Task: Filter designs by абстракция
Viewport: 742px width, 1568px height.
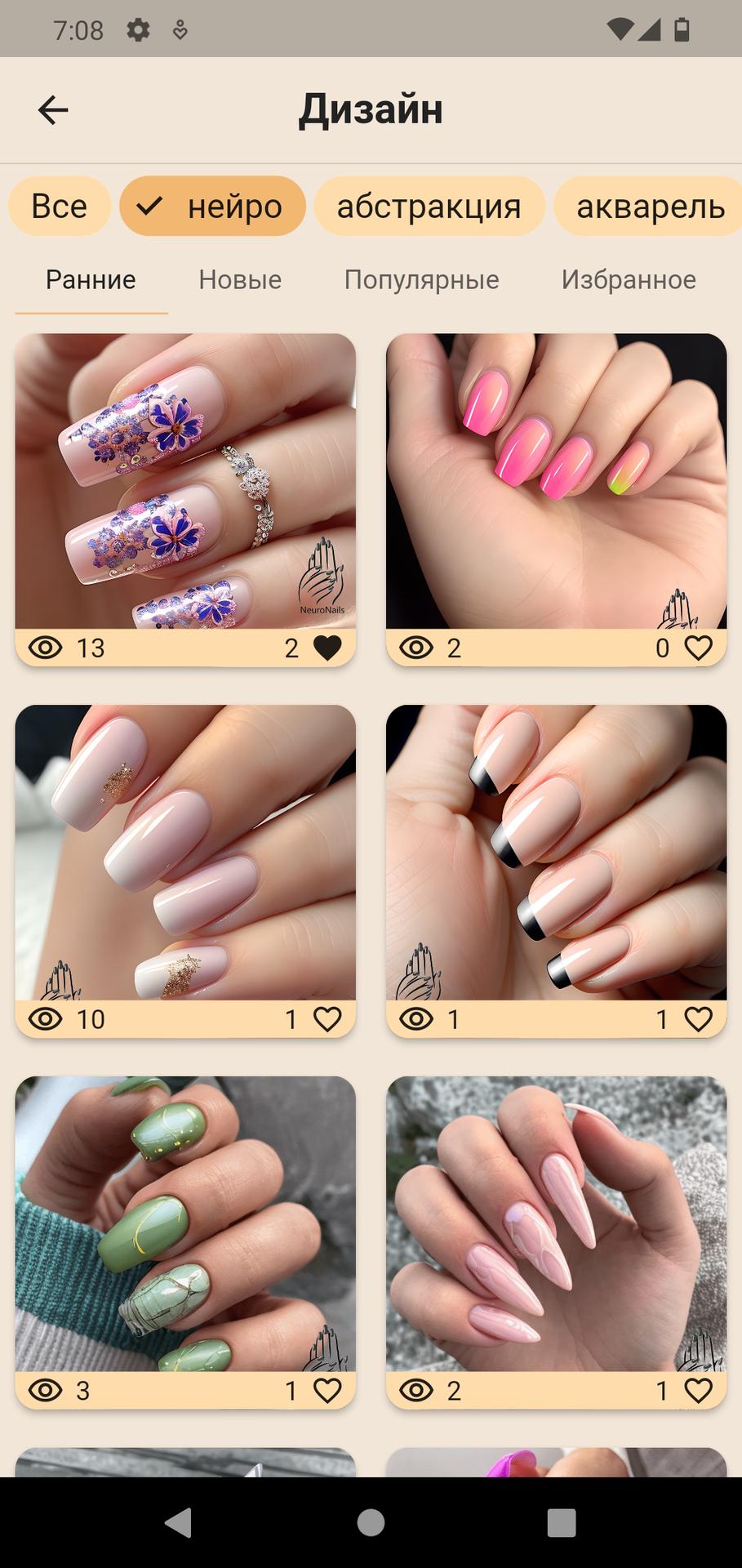Action: (x=429, y=206)
